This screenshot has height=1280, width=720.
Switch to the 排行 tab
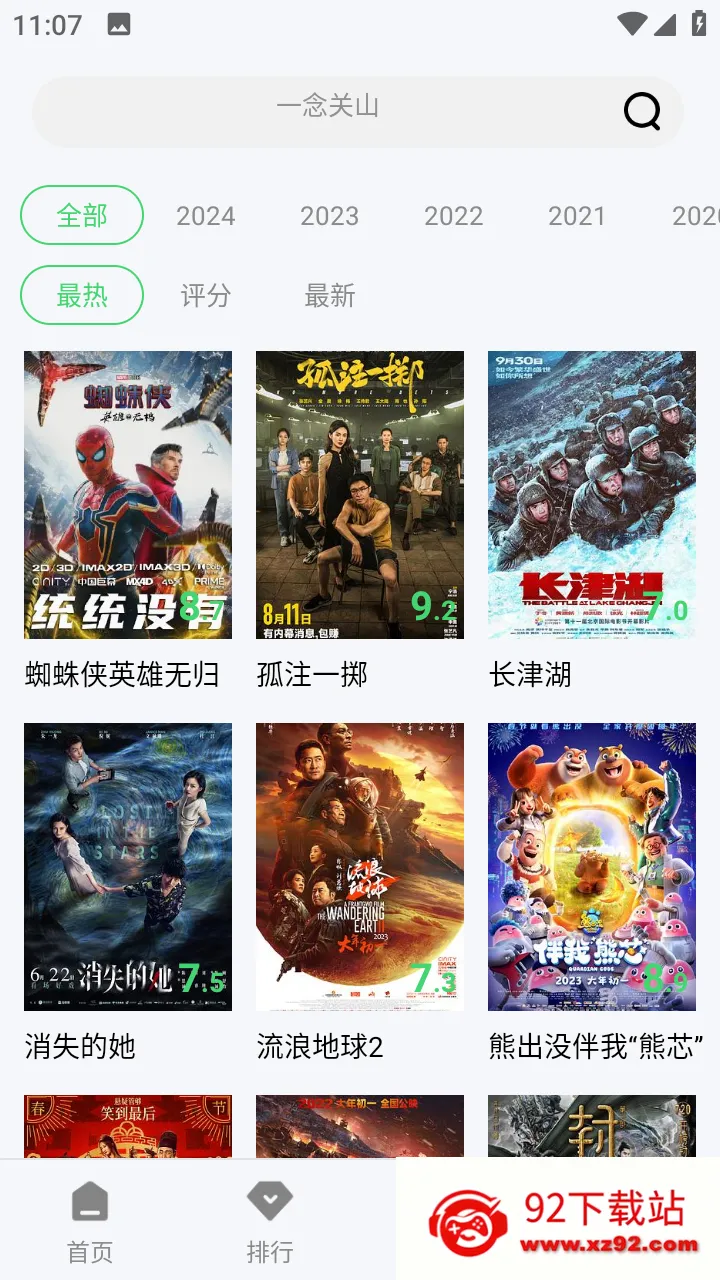270,1221
